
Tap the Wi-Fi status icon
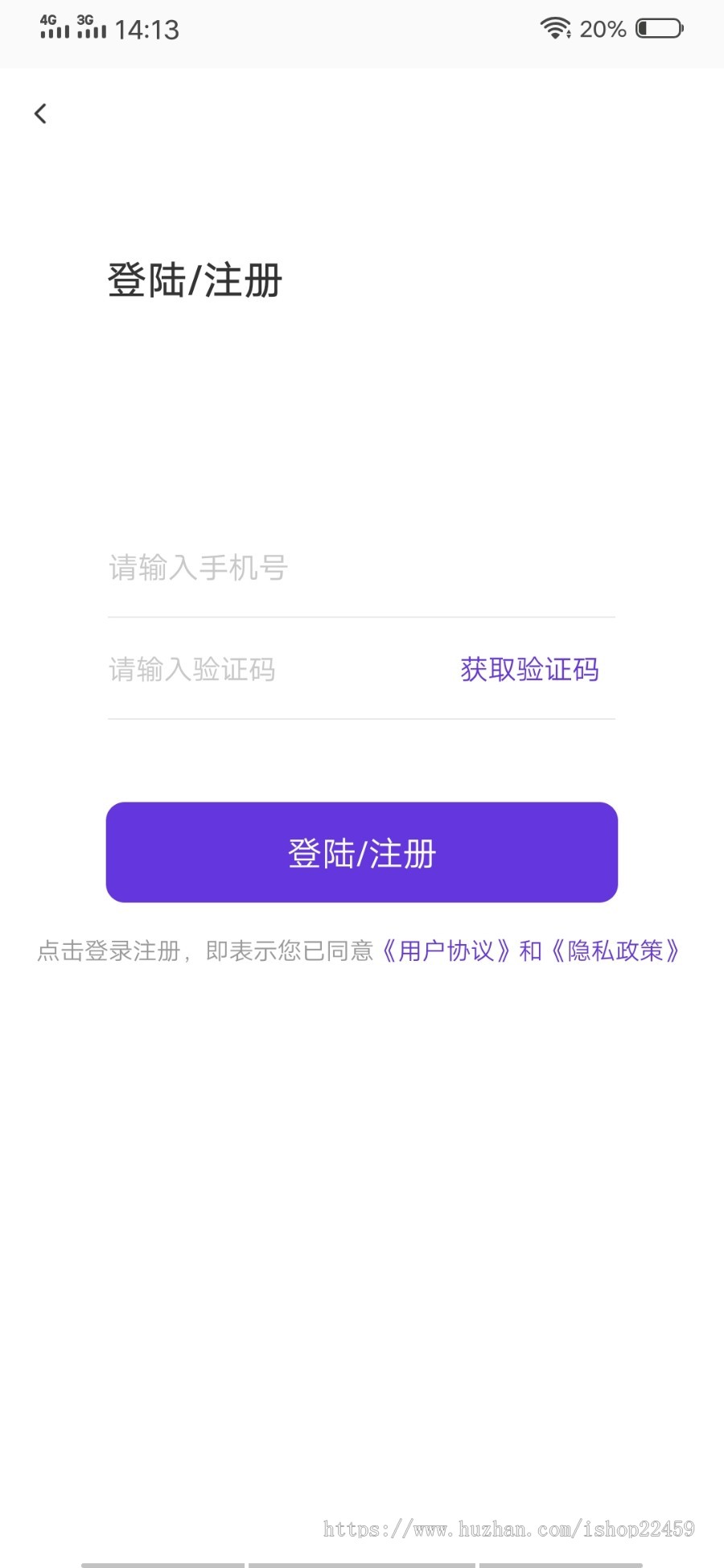557,27
